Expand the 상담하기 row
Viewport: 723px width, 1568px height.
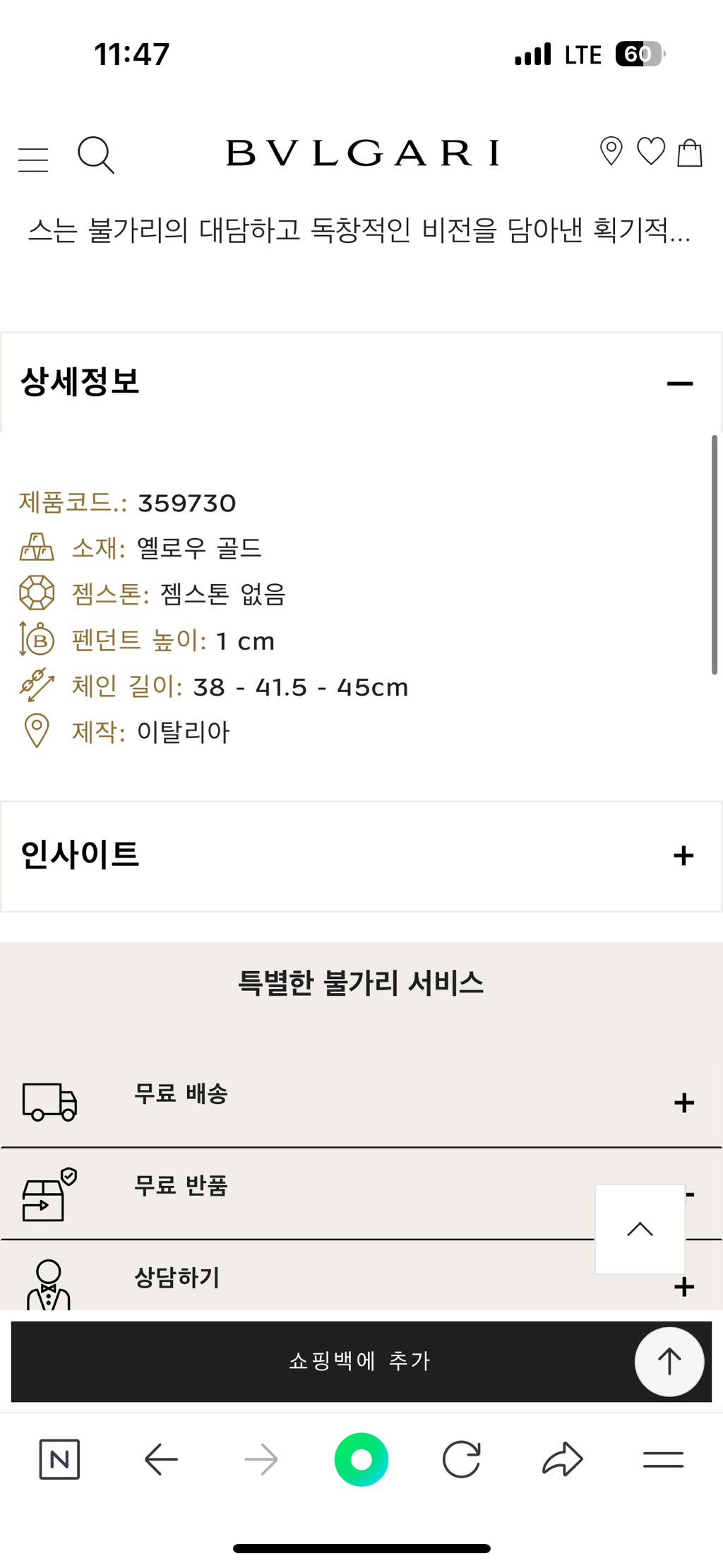[683, 1286]
